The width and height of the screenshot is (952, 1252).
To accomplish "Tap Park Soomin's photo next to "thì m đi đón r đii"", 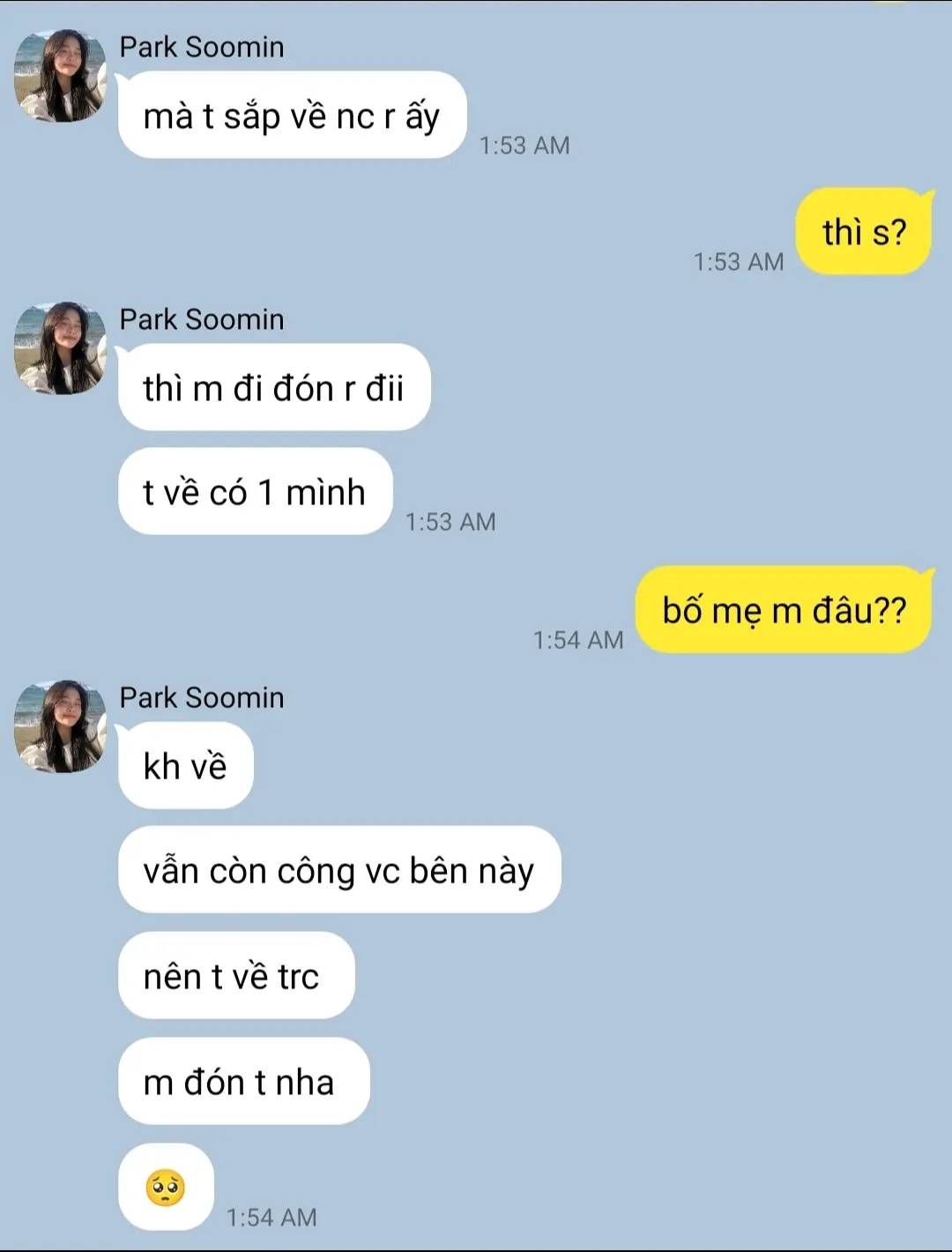I will [60, 348].
